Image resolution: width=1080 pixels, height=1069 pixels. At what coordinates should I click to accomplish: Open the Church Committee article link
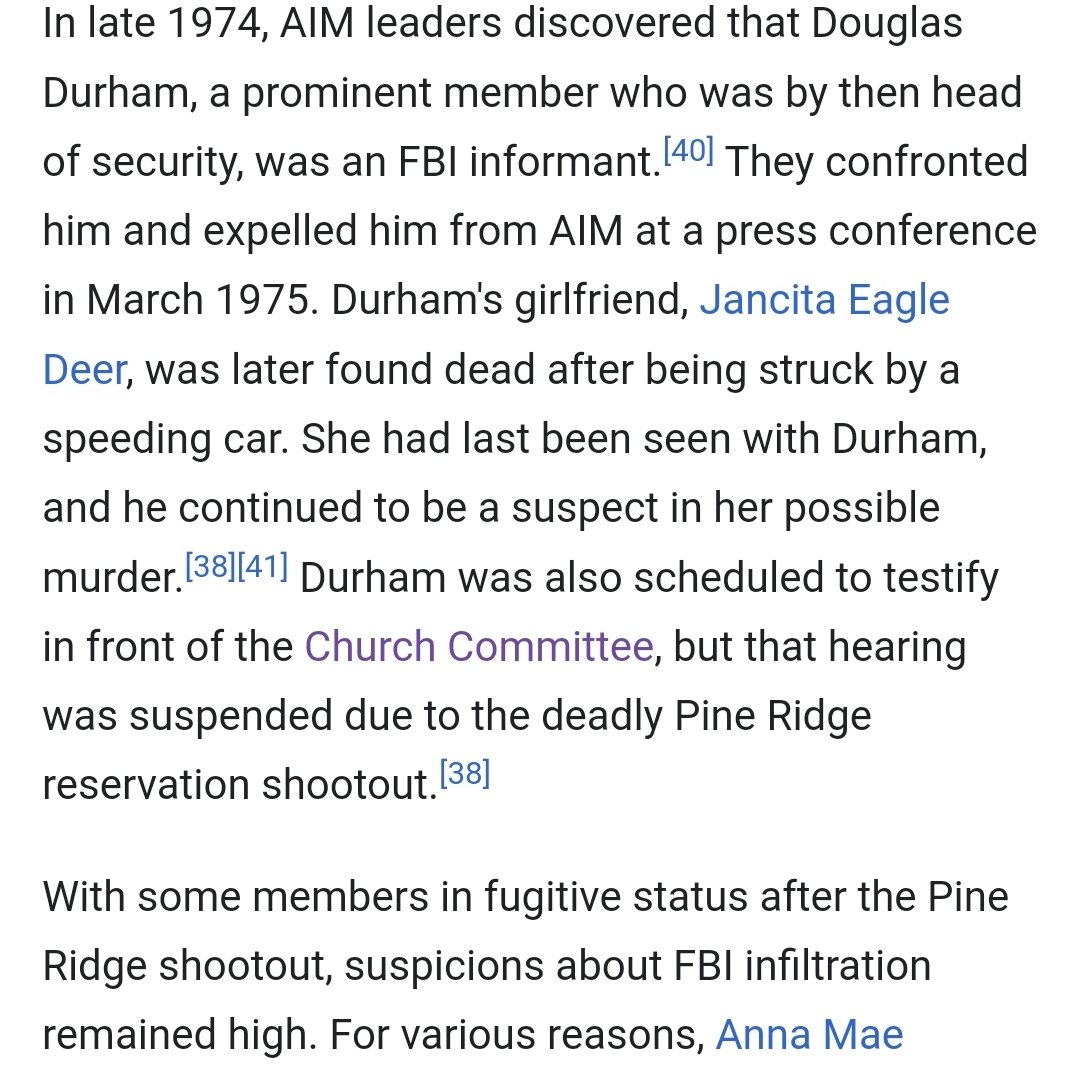[x=478, y=647]
